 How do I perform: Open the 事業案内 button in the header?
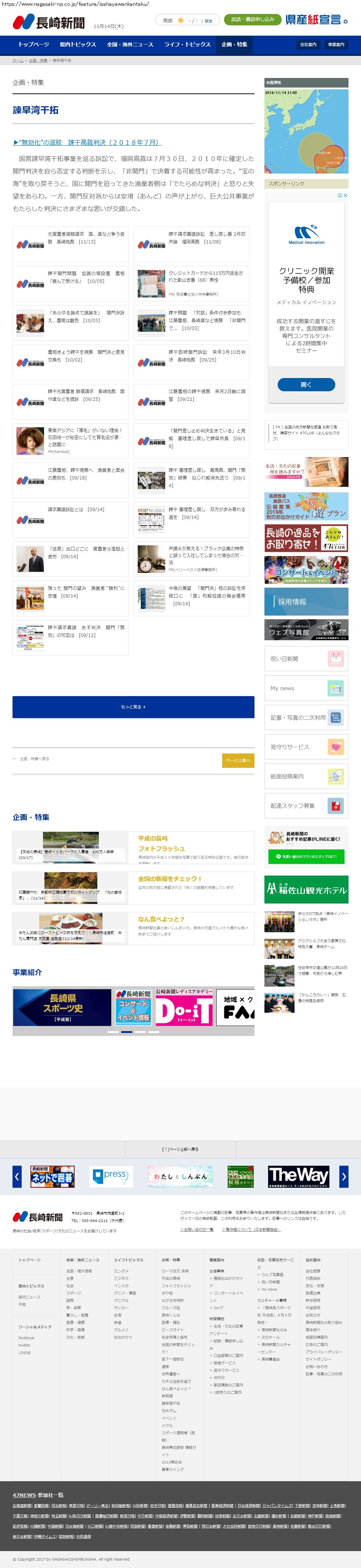coord(335,44)
